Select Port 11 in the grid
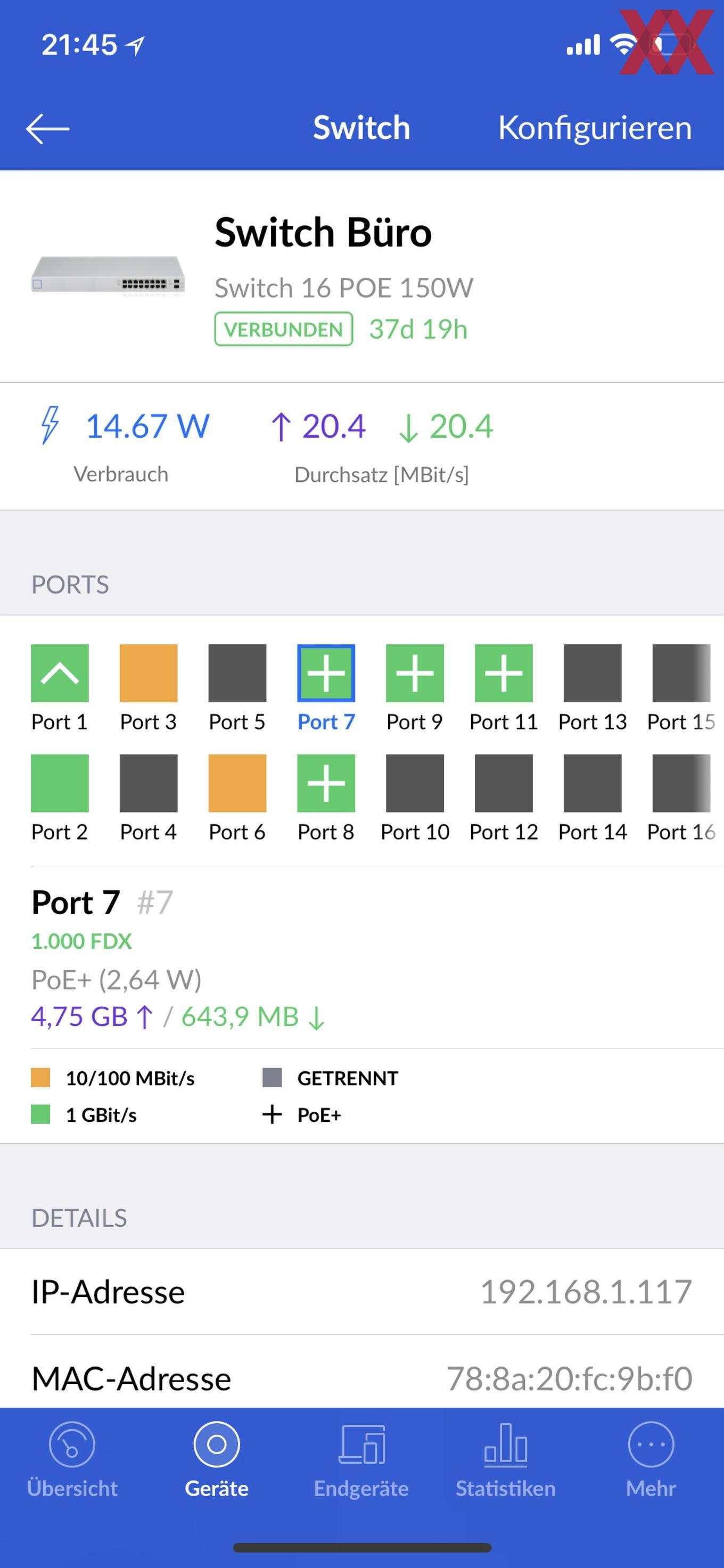This screenshot has height=1568, width=724. pyautogui.click(x=504, y=672)
